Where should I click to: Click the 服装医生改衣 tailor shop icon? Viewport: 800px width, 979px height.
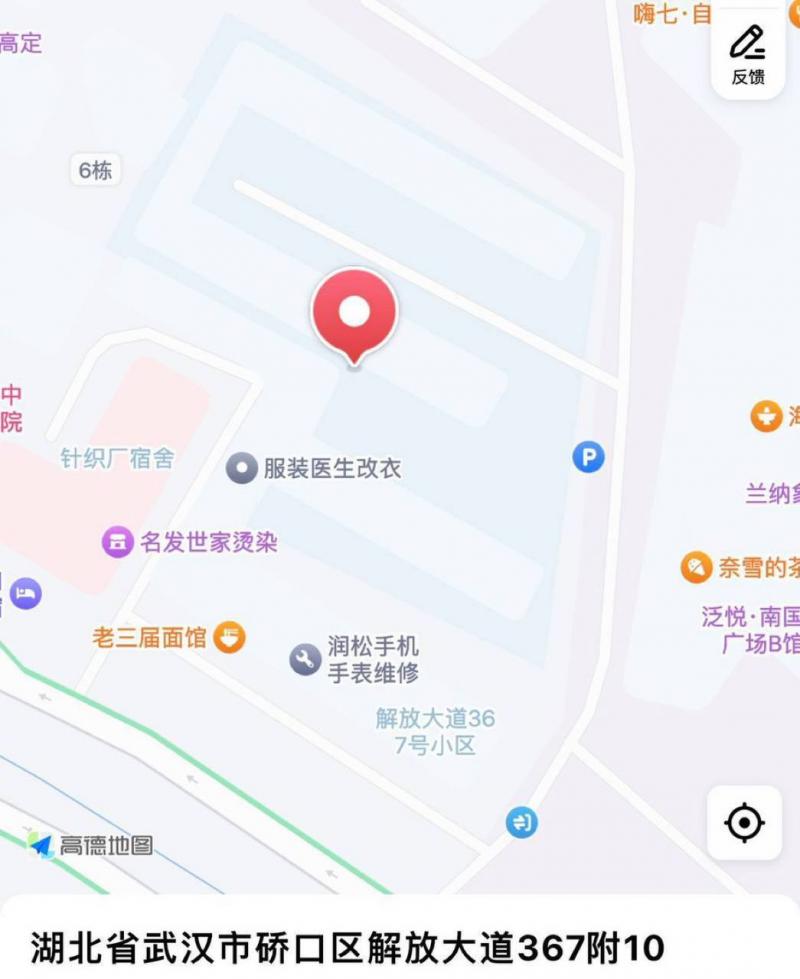pyautogui.click(x=243, y=469)
